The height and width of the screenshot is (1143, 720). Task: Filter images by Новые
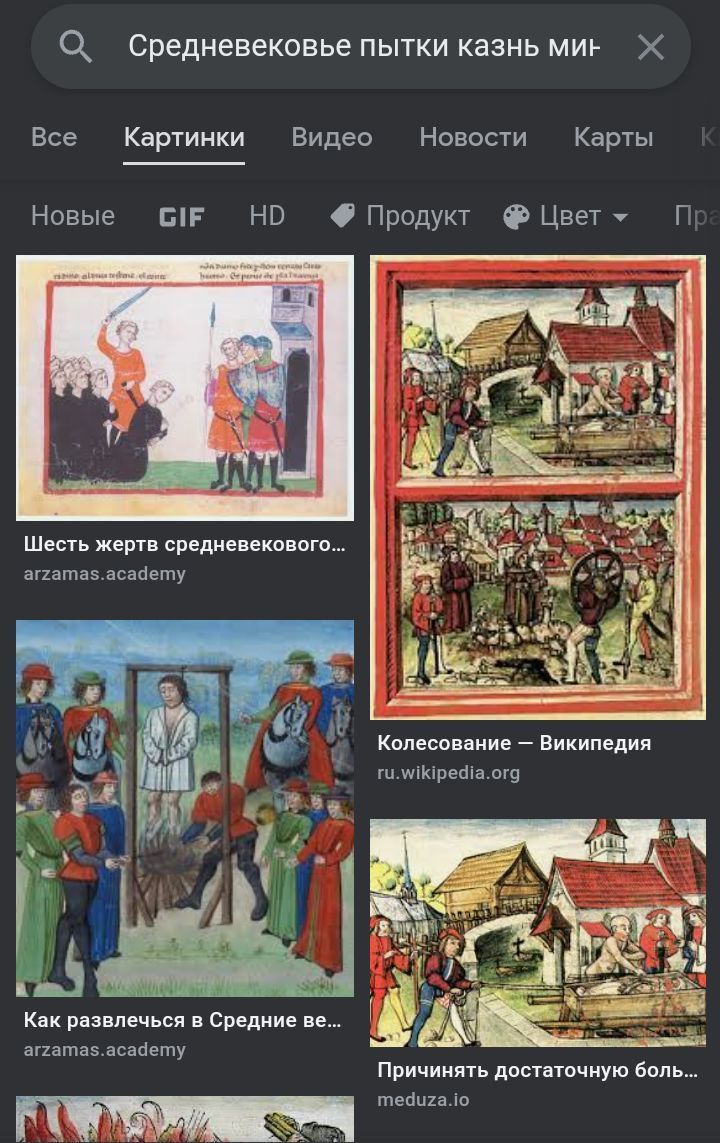click(x=73, y=216)
